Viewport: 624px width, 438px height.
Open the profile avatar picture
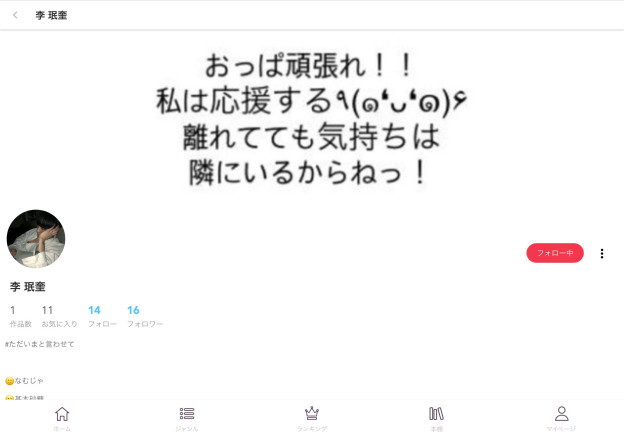[36, 239]
